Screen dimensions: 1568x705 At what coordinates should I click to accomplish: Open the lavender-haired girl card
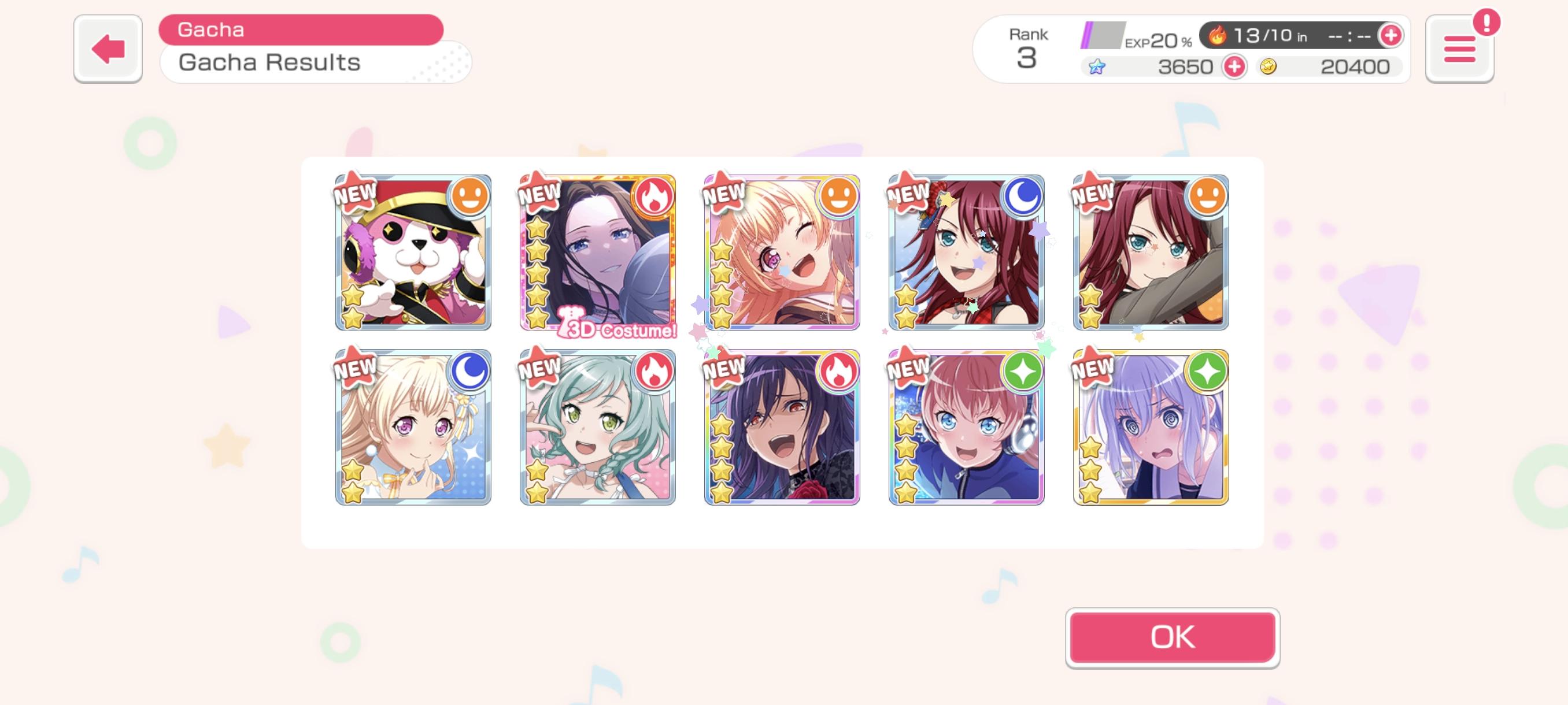point(1151,427)
